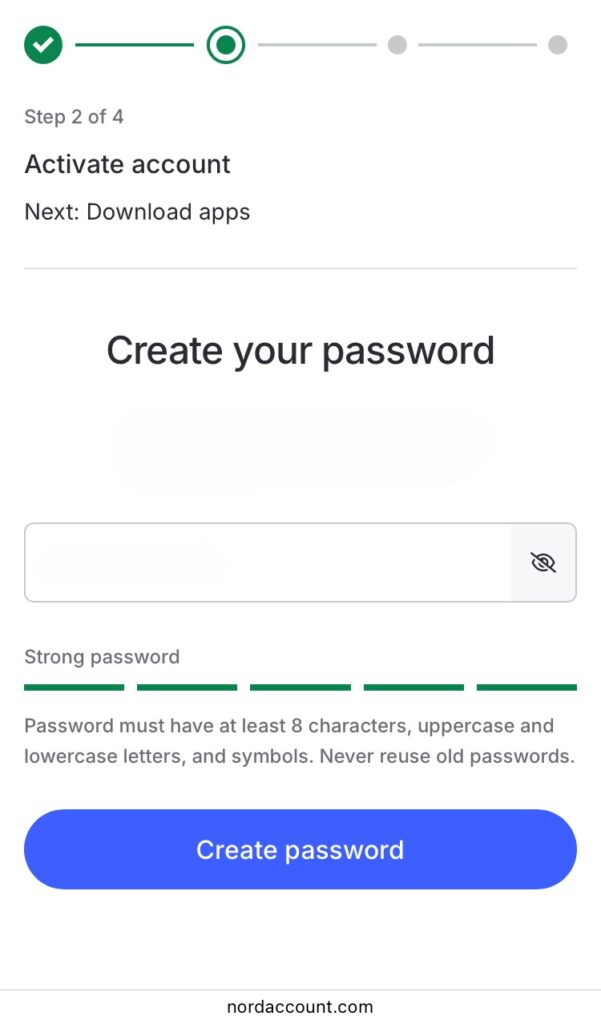Confirm with Create password button
Viewport: 601px width, 1024px height.
click(x=300, y=849)
